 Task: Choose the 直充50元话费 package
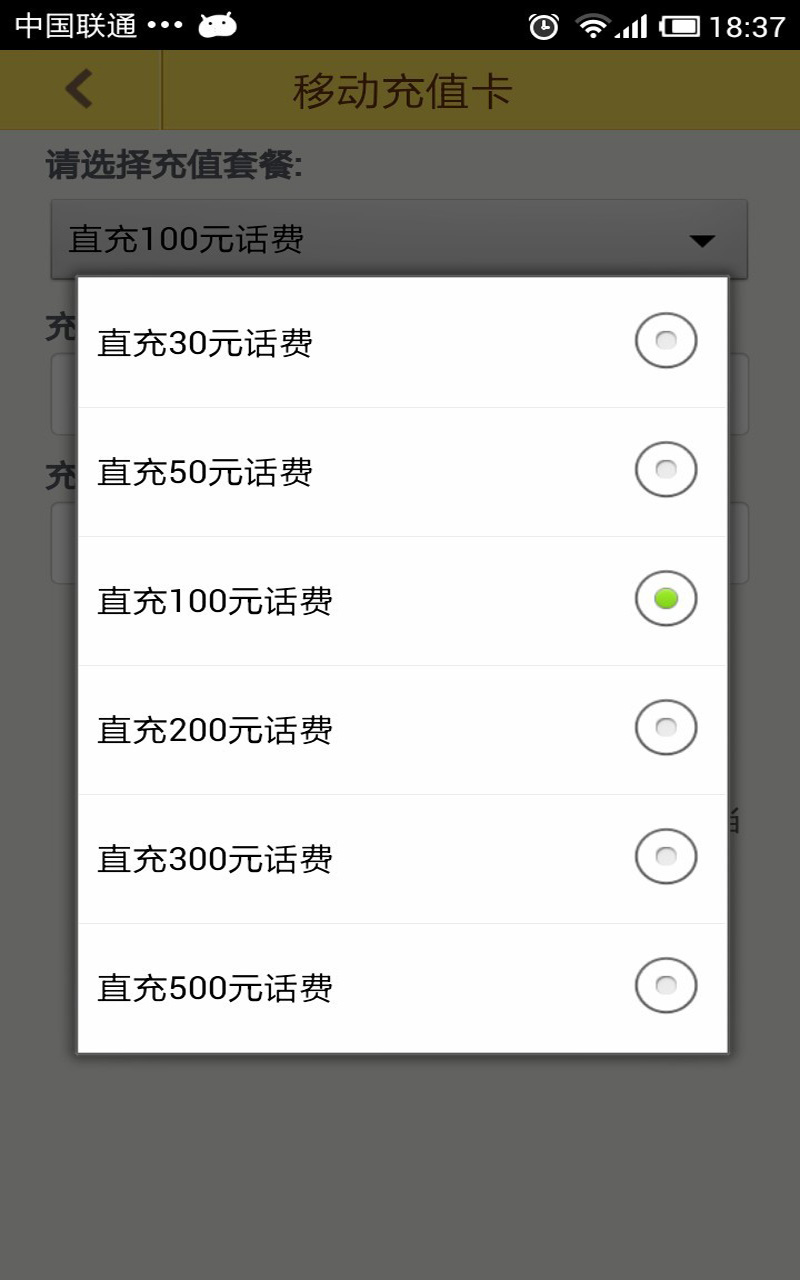coord(402,472)
